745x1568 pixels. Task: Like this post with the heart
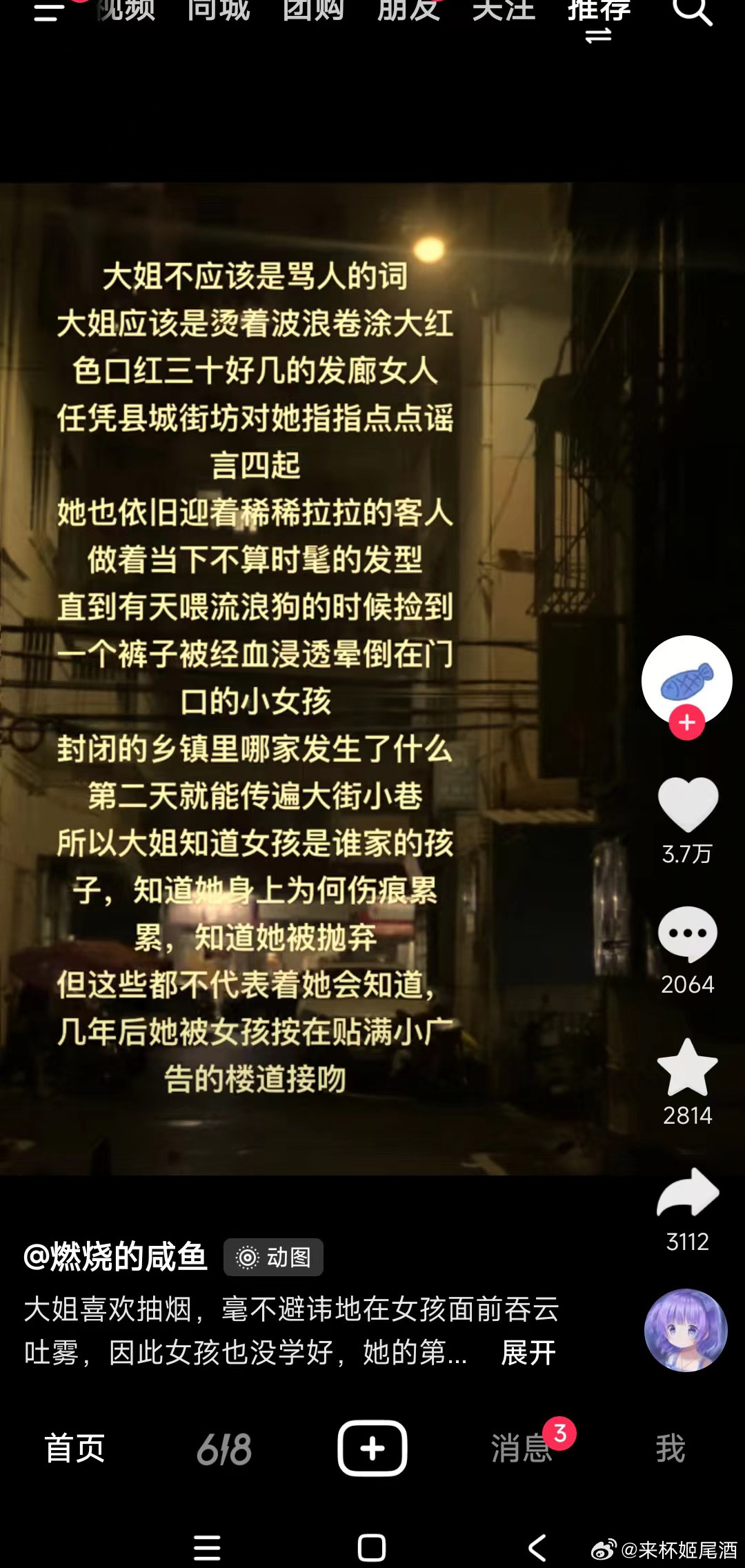(688, 804)
